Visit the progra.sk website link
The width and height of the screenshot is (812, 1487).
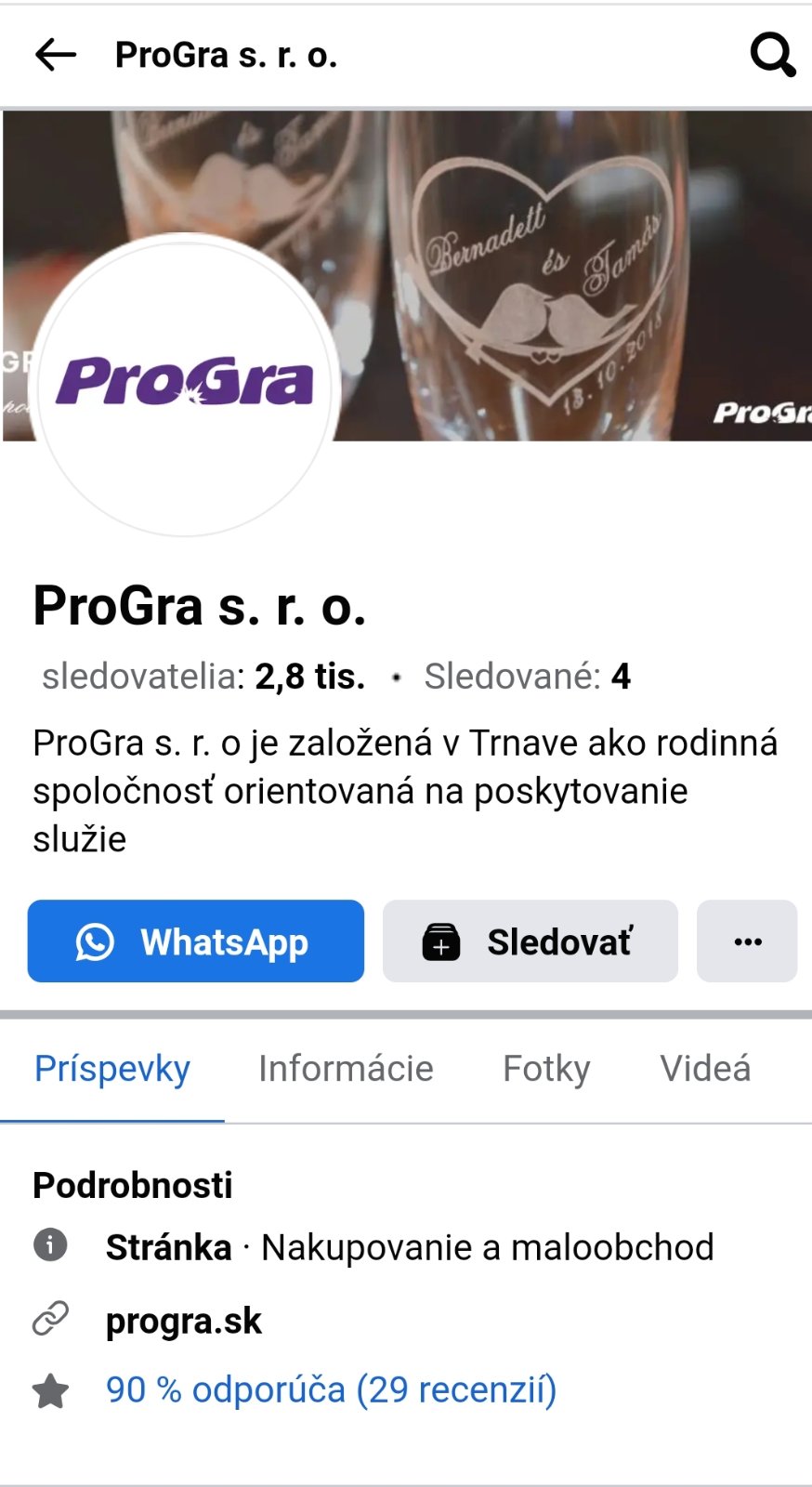(184, 1321)
